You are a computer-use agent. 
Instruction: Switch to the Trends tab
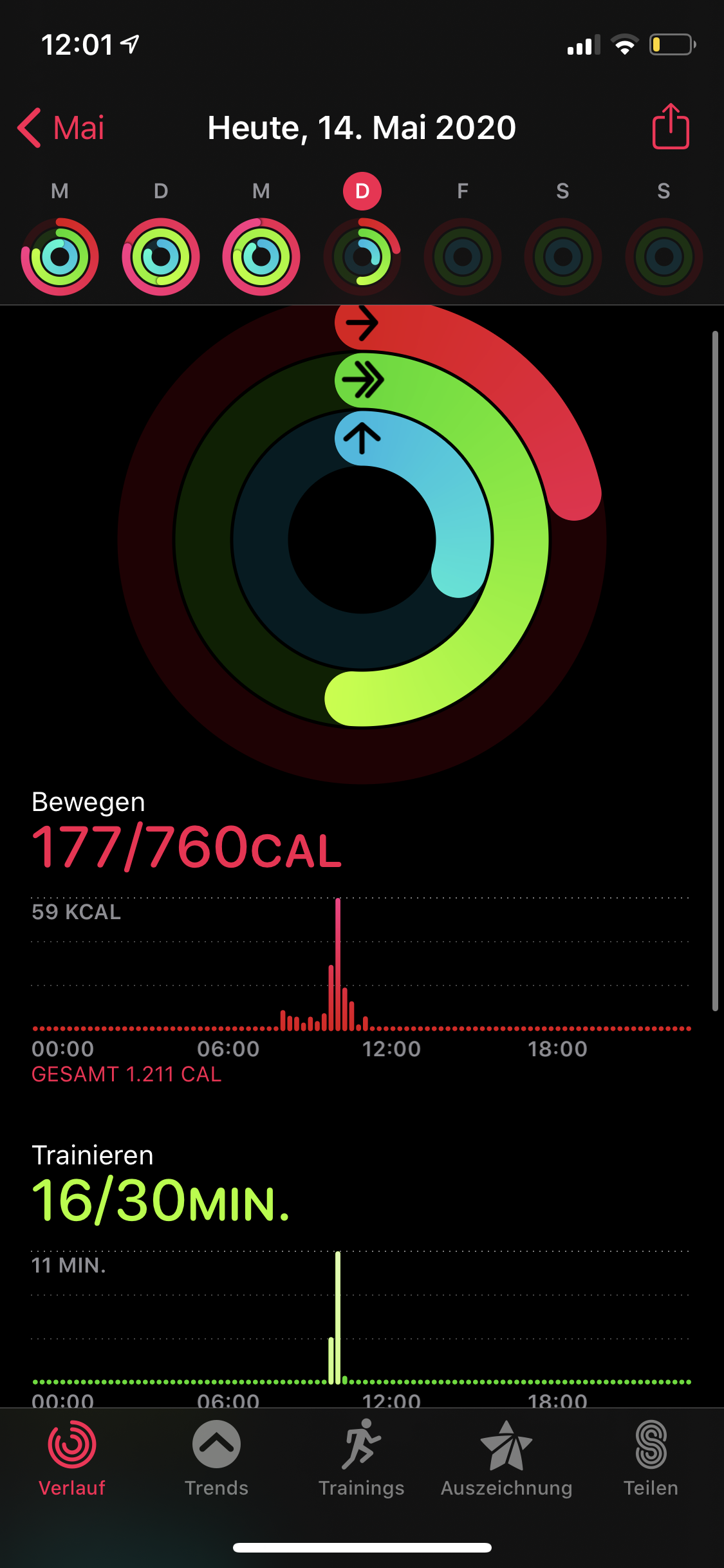click(x=216, y=1459)
